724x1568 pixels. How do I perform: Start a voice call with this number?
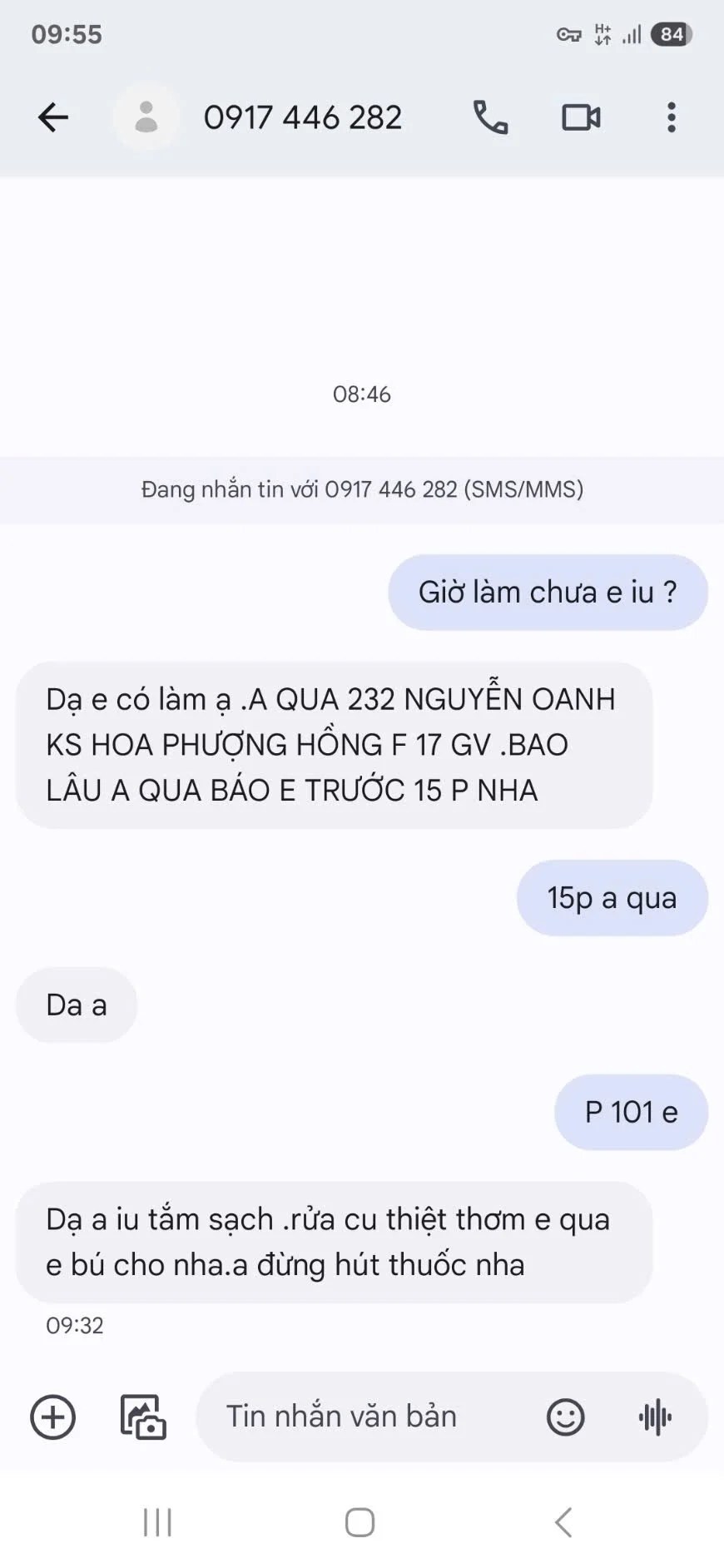[x=490, y=117]
